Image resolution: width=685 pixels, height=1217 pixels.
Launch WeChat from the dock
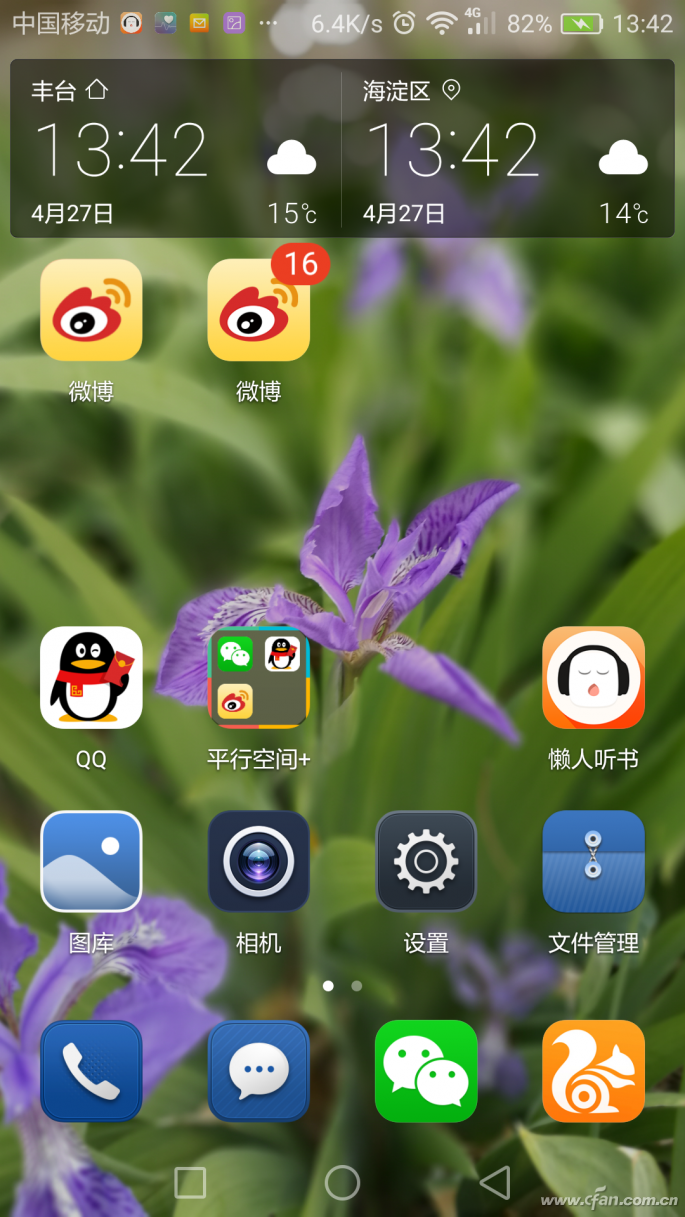click(426, 1071)
